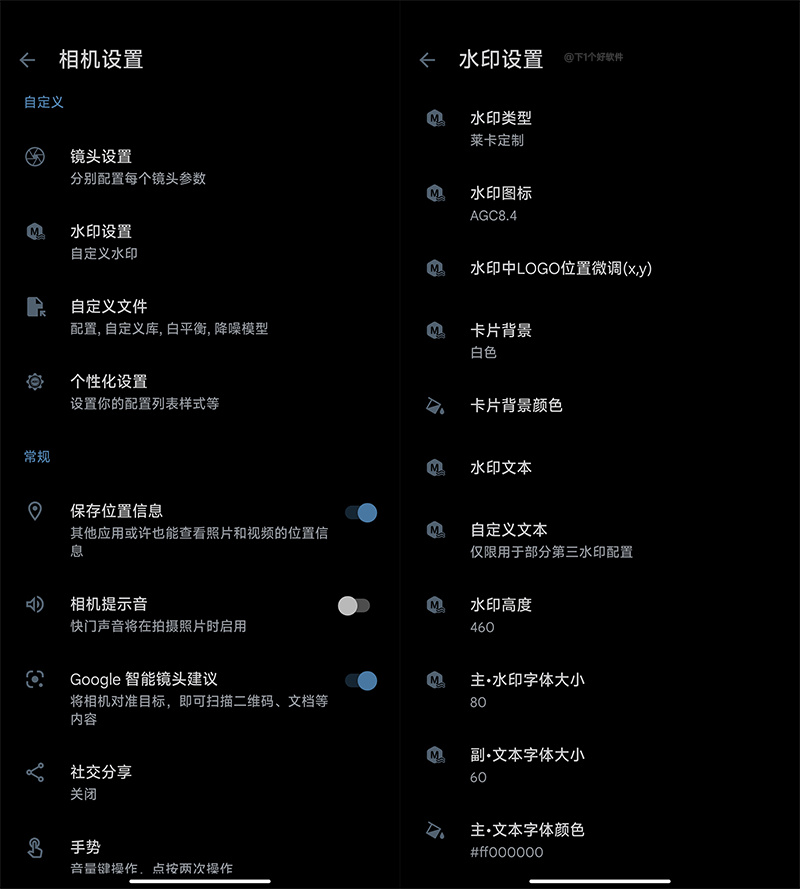Select 水印图标 AGC8.4 option
800x889 pixels.
click(x=600, y=204)
